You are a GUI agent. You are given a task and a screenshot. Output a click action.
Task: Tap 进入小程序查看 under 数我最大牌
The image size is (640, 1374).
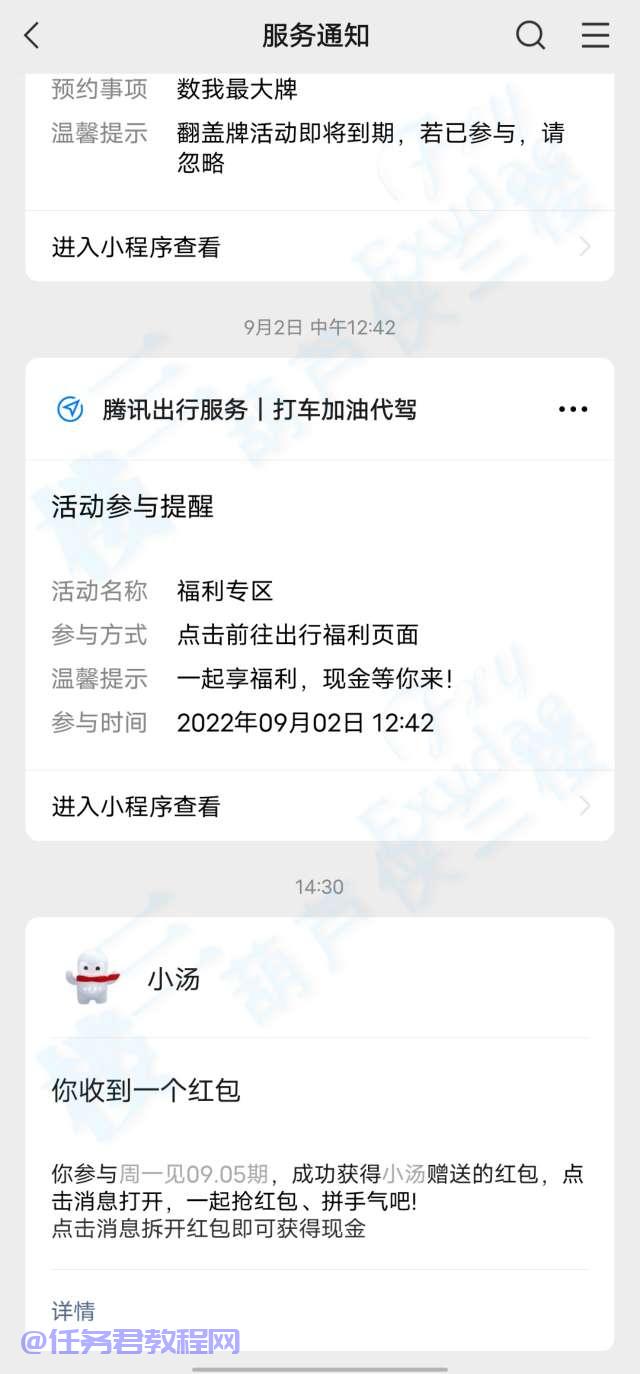(x=320, y=247)
